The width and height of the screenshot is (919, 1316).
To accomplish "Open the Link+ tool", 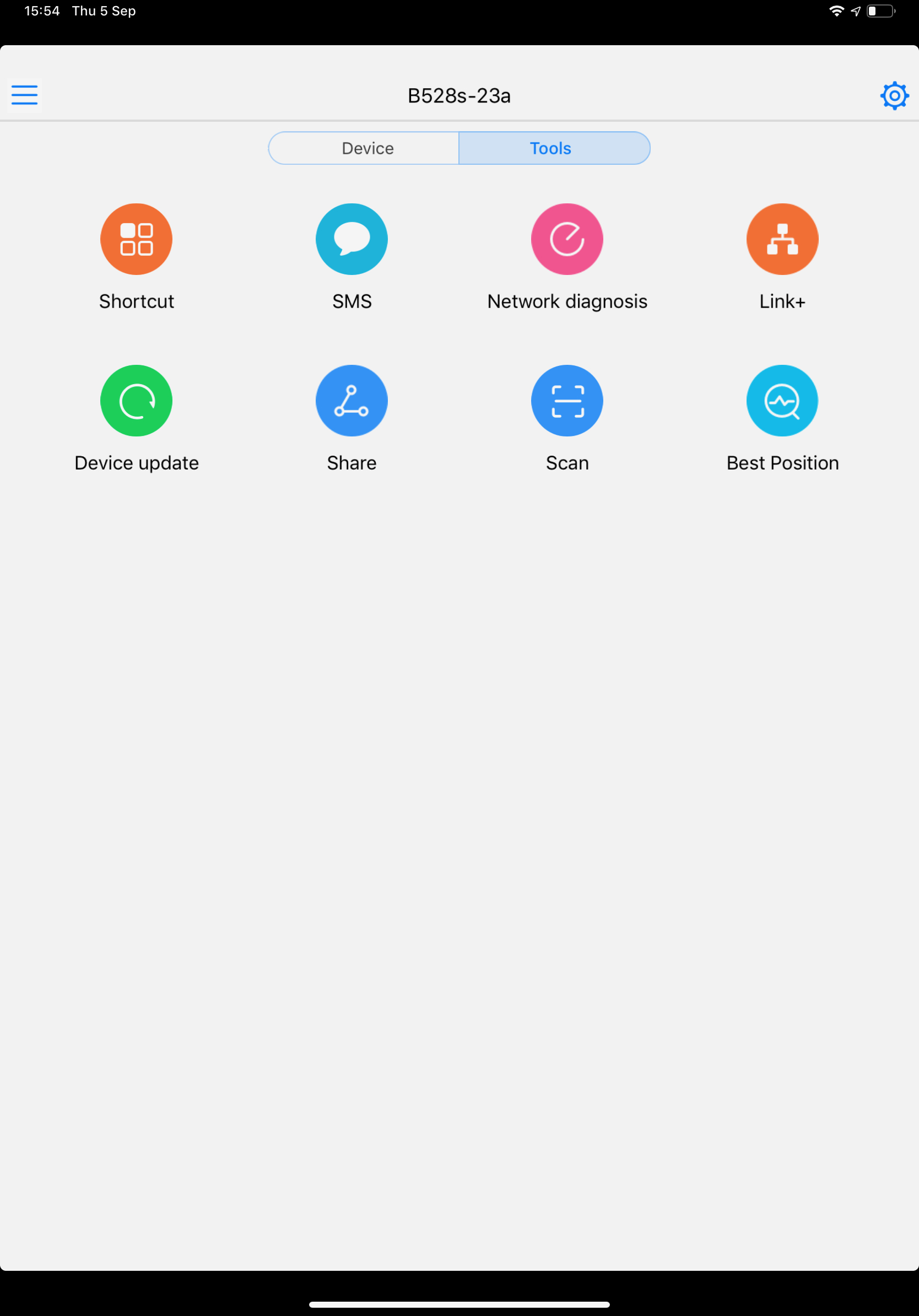I will (782, 240).
